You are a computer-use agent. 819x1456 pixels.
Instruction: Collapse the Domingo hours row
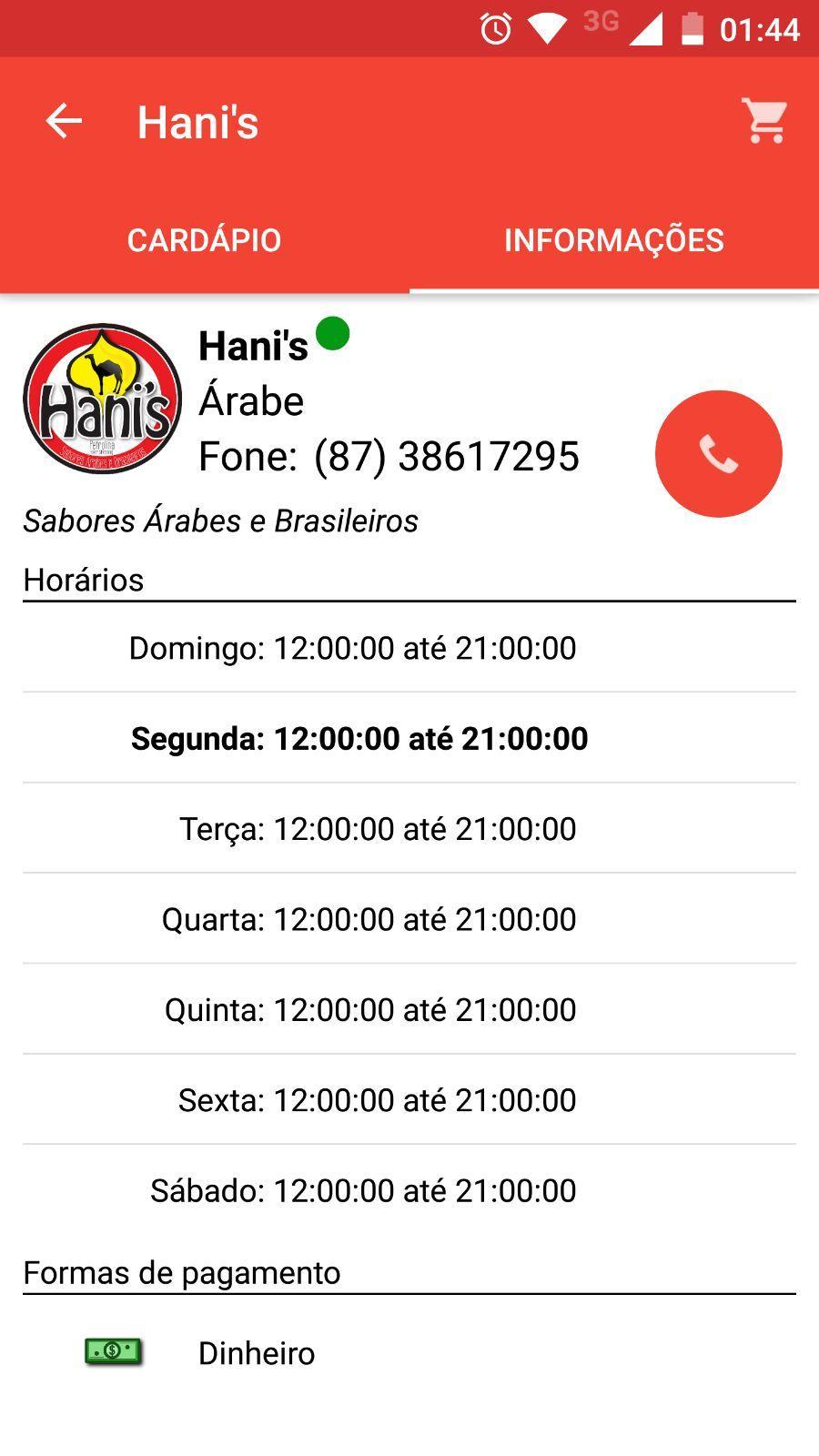(x=353, y=647)
